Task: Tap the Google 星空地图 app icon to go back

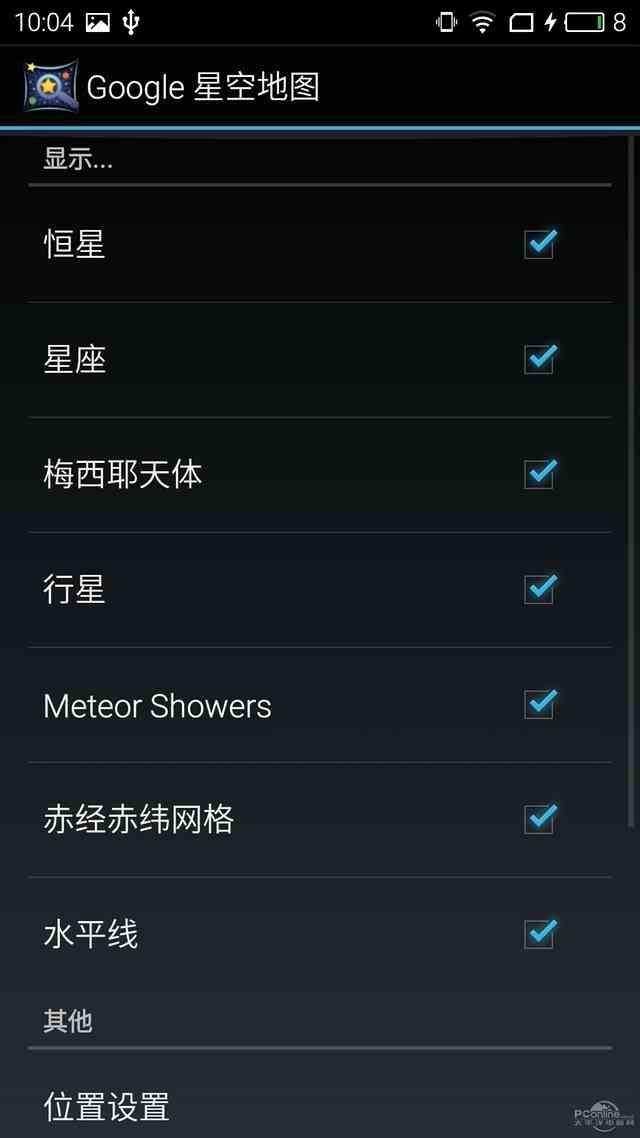Action: coord(50,87)
